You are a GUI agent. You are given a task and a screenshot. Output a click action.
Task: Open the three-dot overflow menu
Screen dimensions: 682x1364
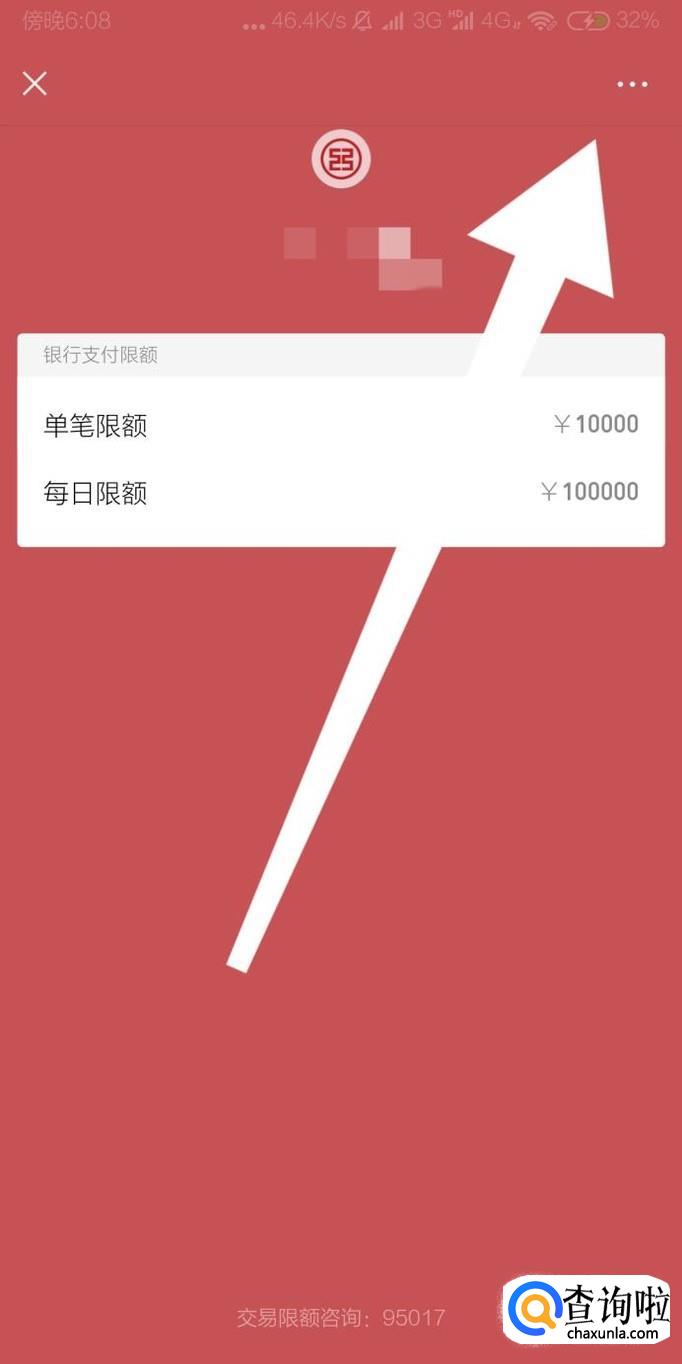click(632, 85)
